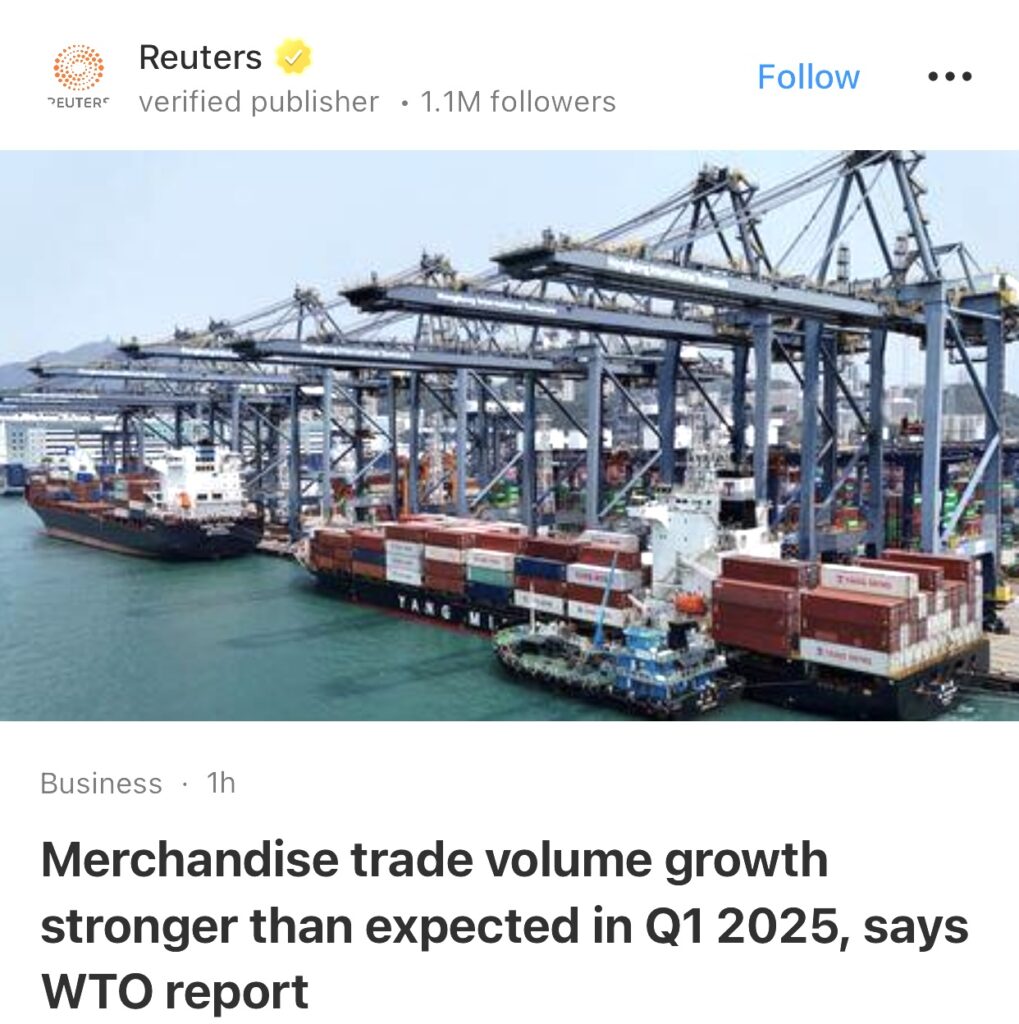The height and width of the screenshot is (1024, 1019).
Task: Open the three-dot overflow menu
Action: point(949,77)
